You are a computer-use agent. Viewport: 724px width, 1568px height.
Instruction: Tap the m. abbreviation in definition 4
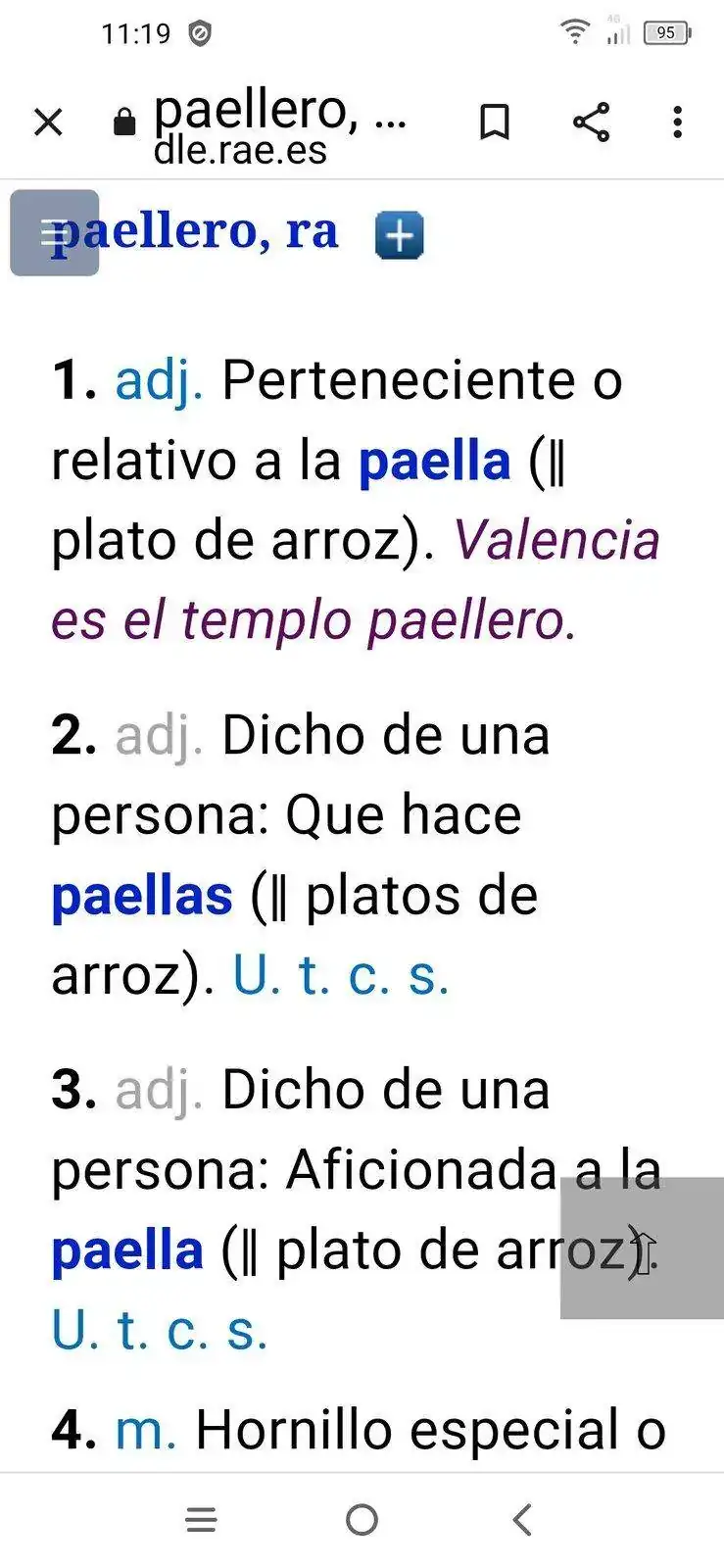pos(145,1430)
